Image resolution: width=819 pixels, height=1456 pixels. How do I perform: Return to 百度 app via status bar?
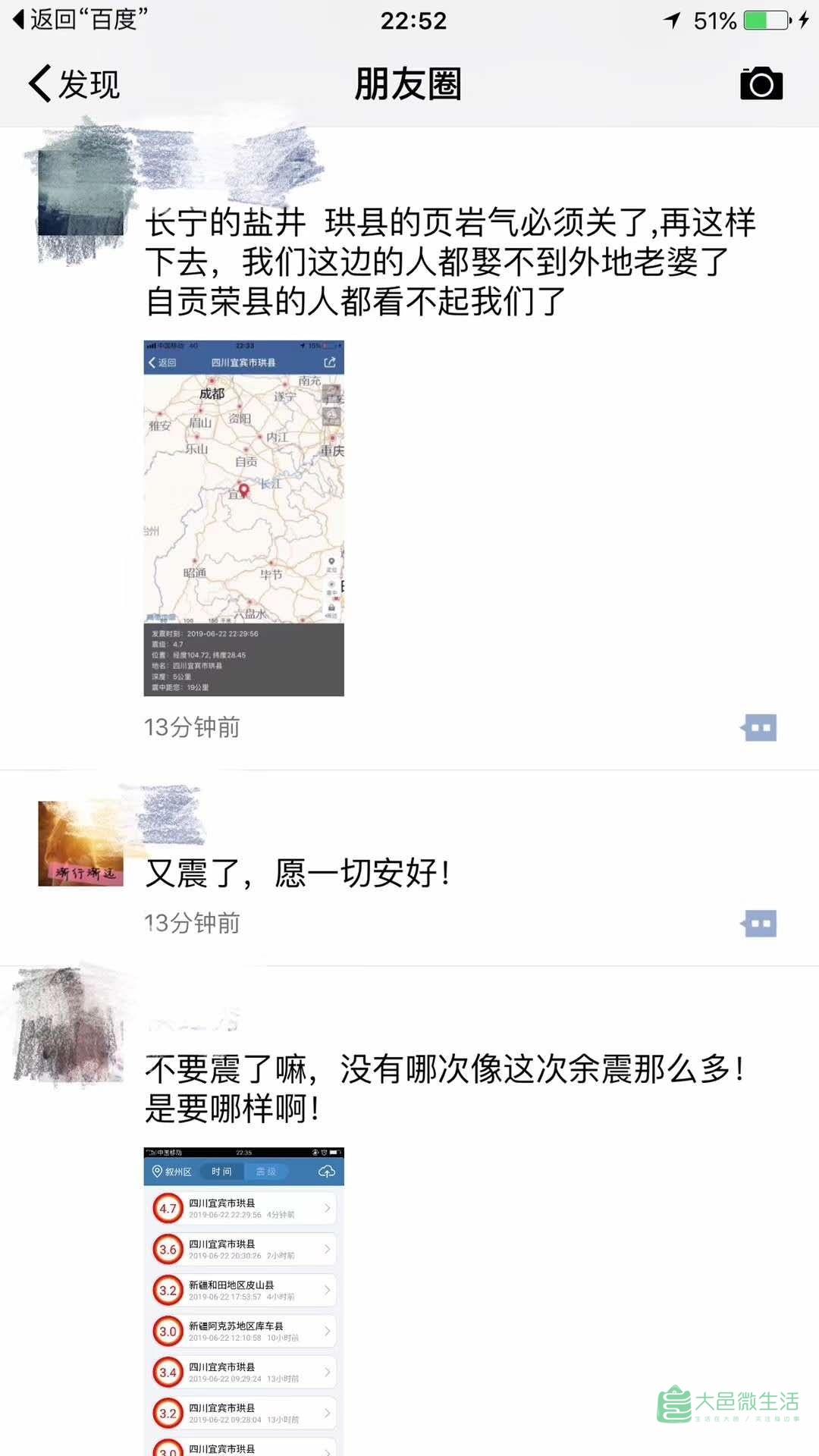pyautogui.click(x=80, y=20)
